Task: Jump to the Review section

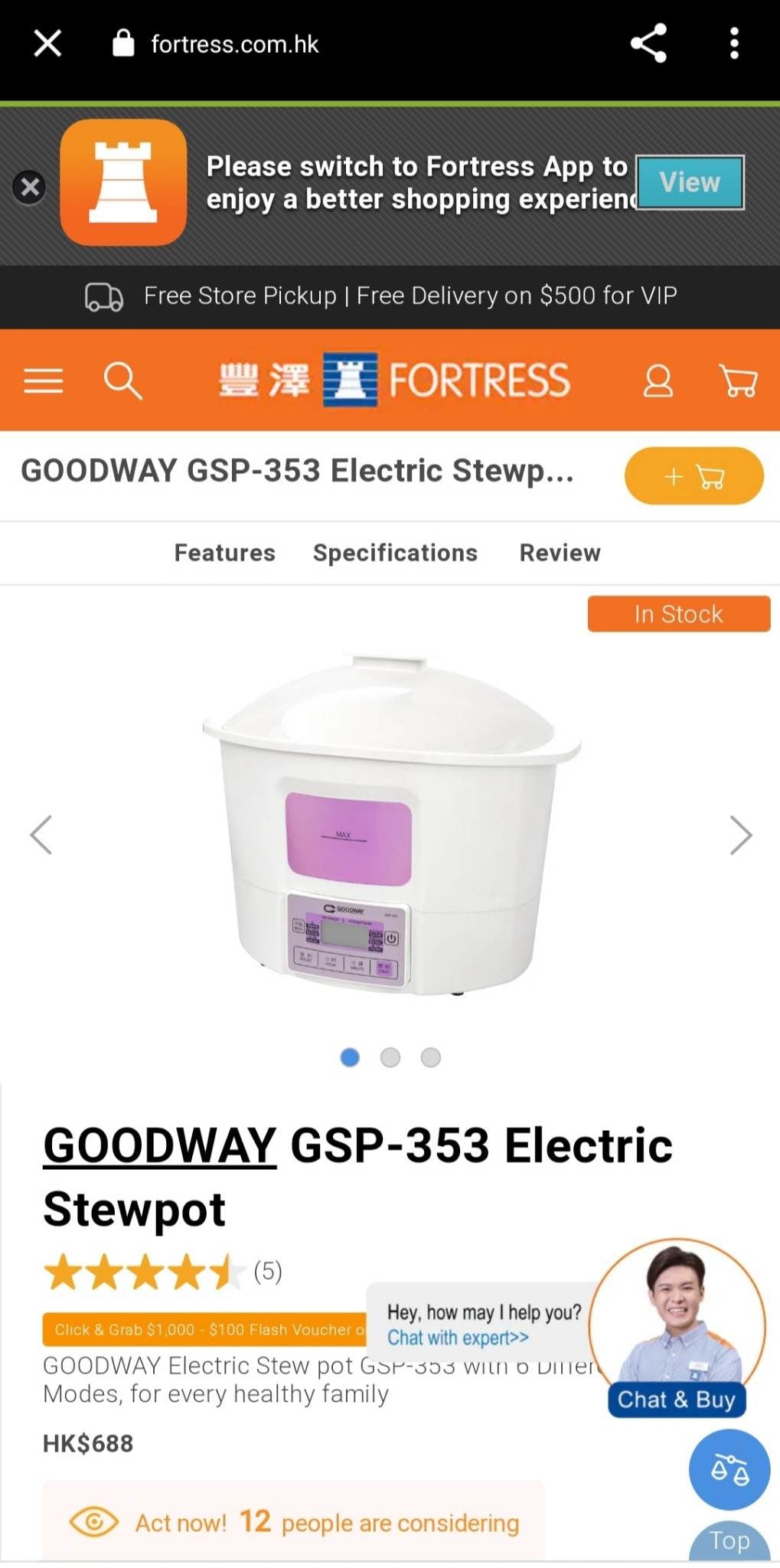Action: pos(560,553)
